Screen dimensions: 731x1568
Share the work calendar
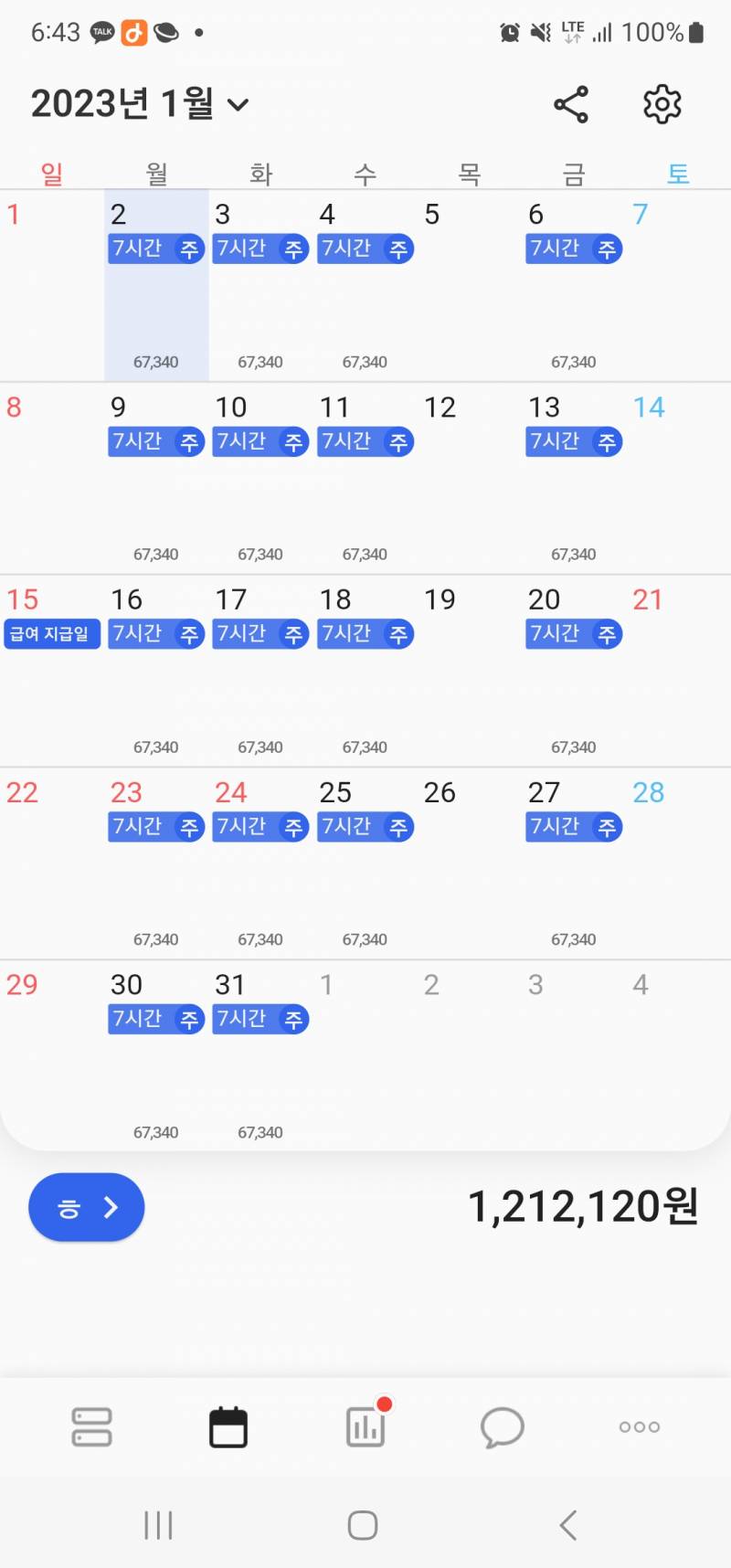571,104
